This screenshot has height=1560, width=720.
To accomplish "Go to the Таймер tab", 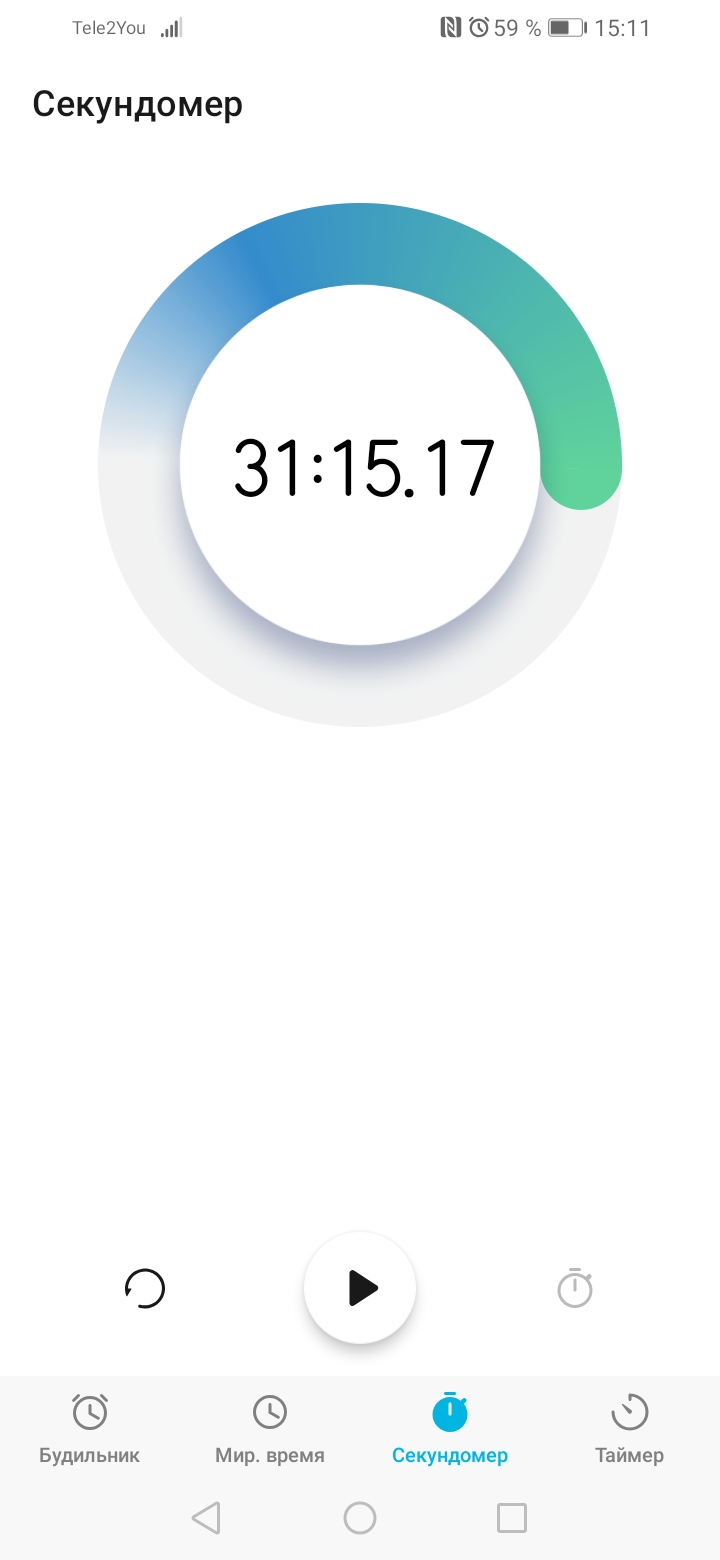I will point(629,1428).
